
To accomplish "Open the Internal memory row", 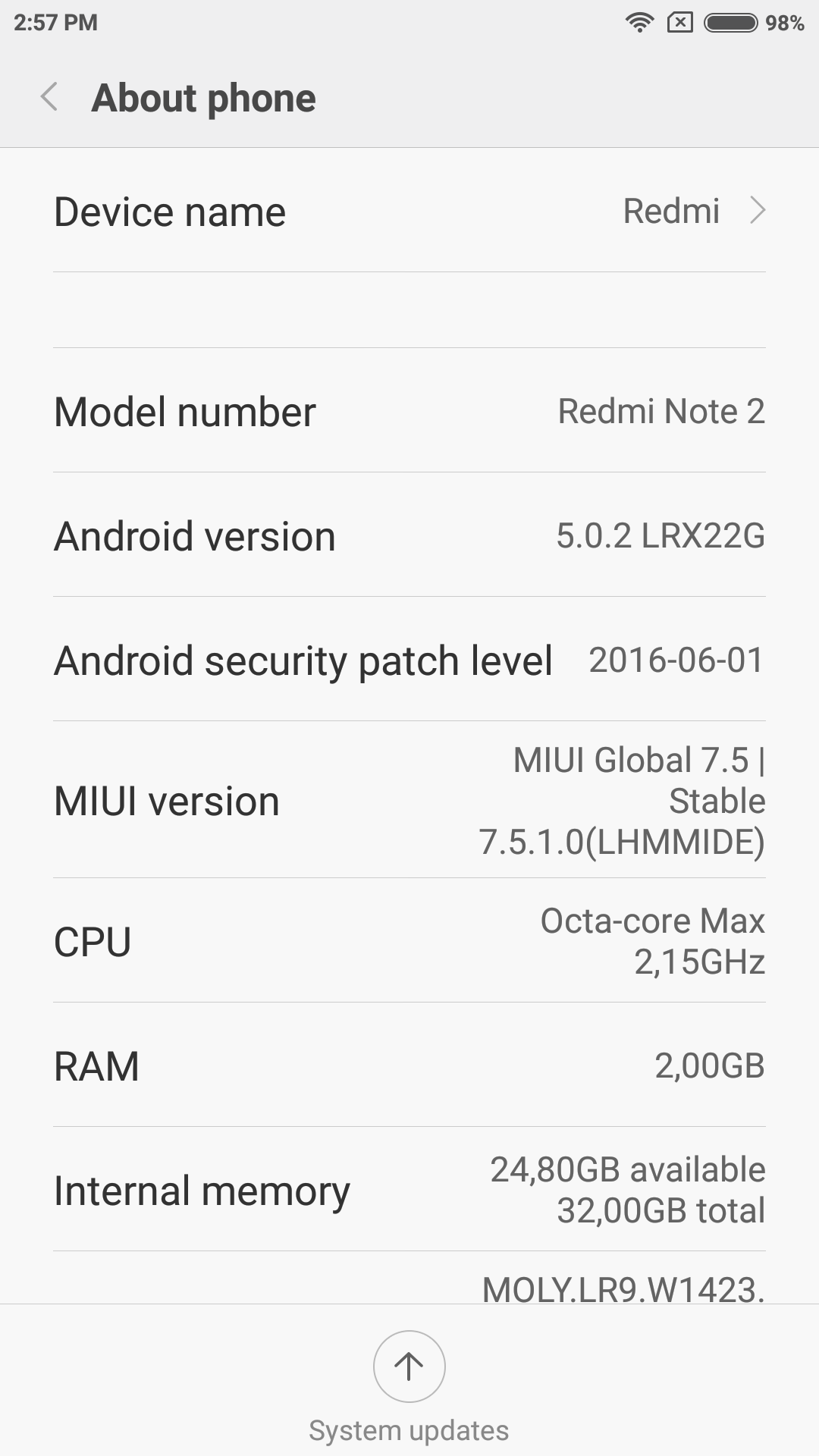I will (409, 1189).
